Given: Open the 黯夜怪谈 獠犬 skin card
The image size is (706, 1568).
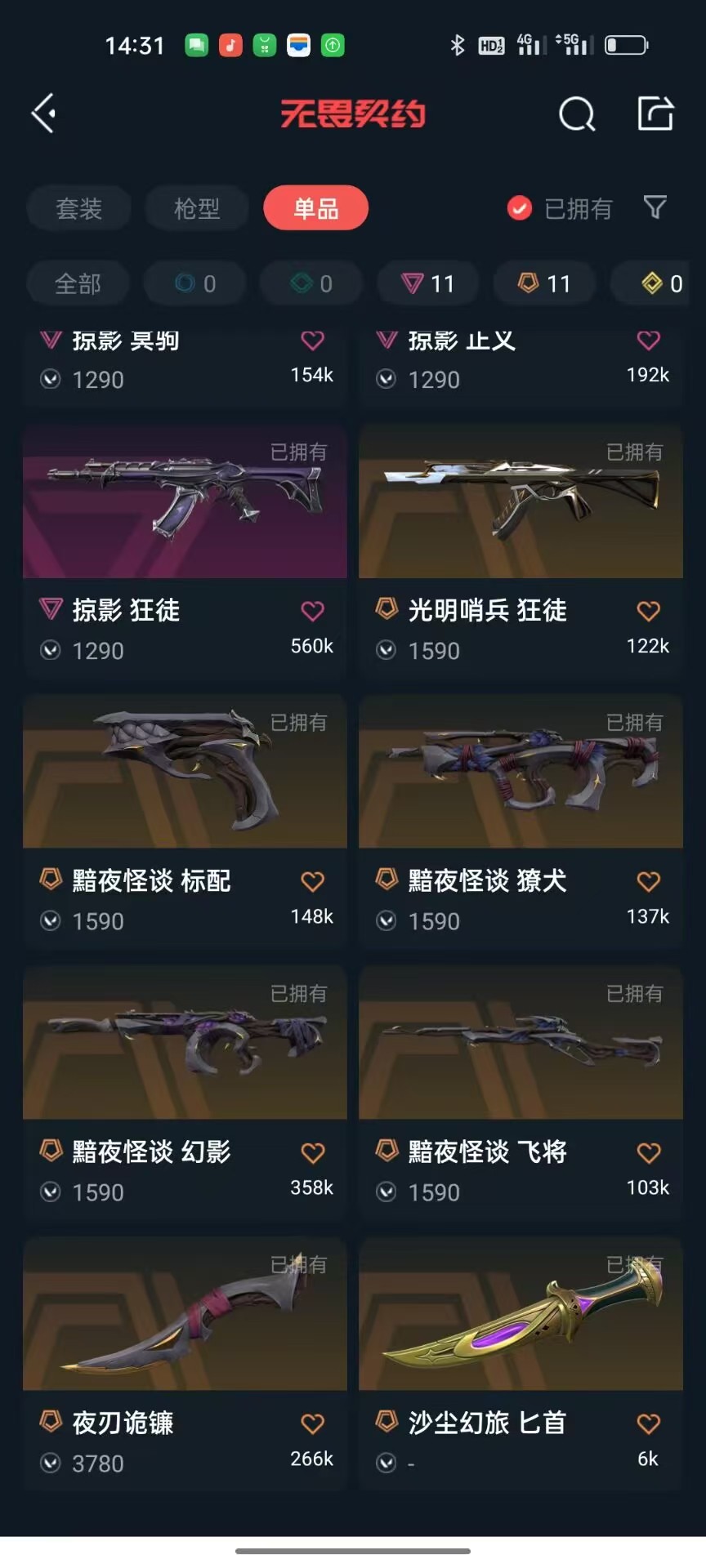Looking at the screenshot, I should pyautogui.click(x=521, y=820).
